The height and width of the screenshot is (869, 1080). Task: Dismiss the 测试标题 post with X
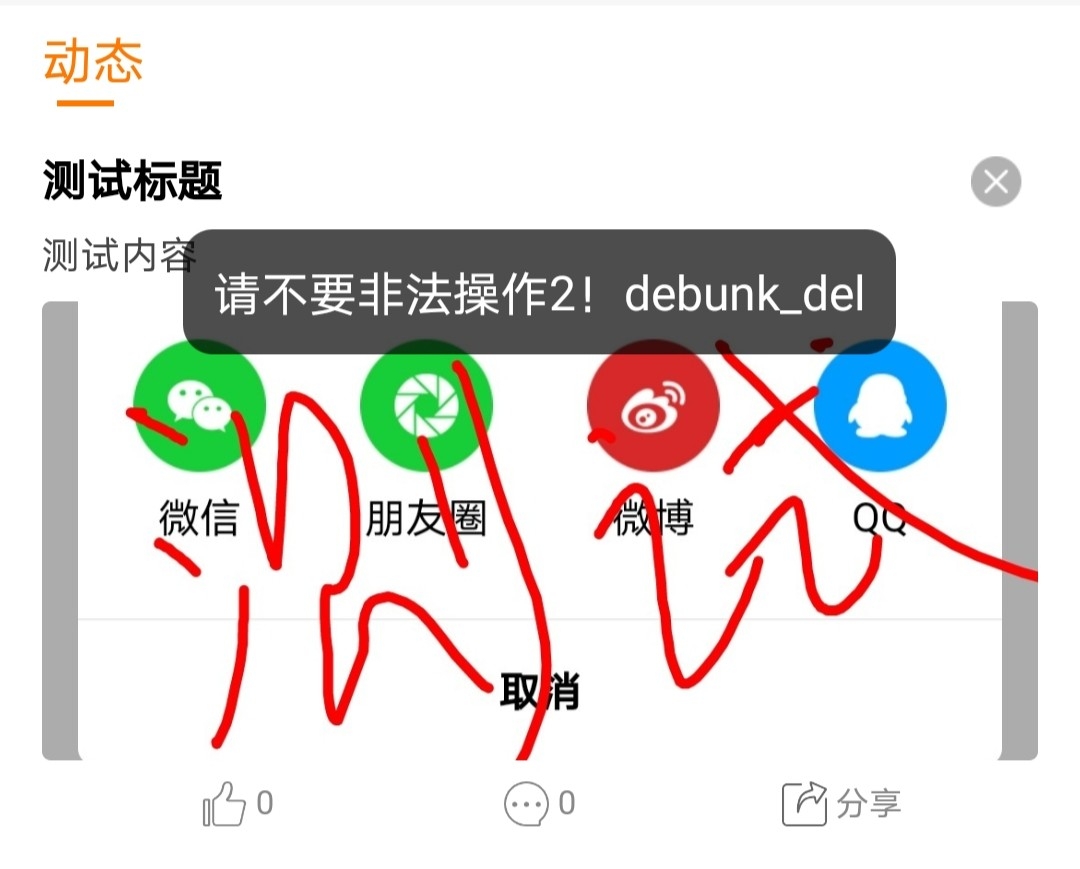pos(995,183)
